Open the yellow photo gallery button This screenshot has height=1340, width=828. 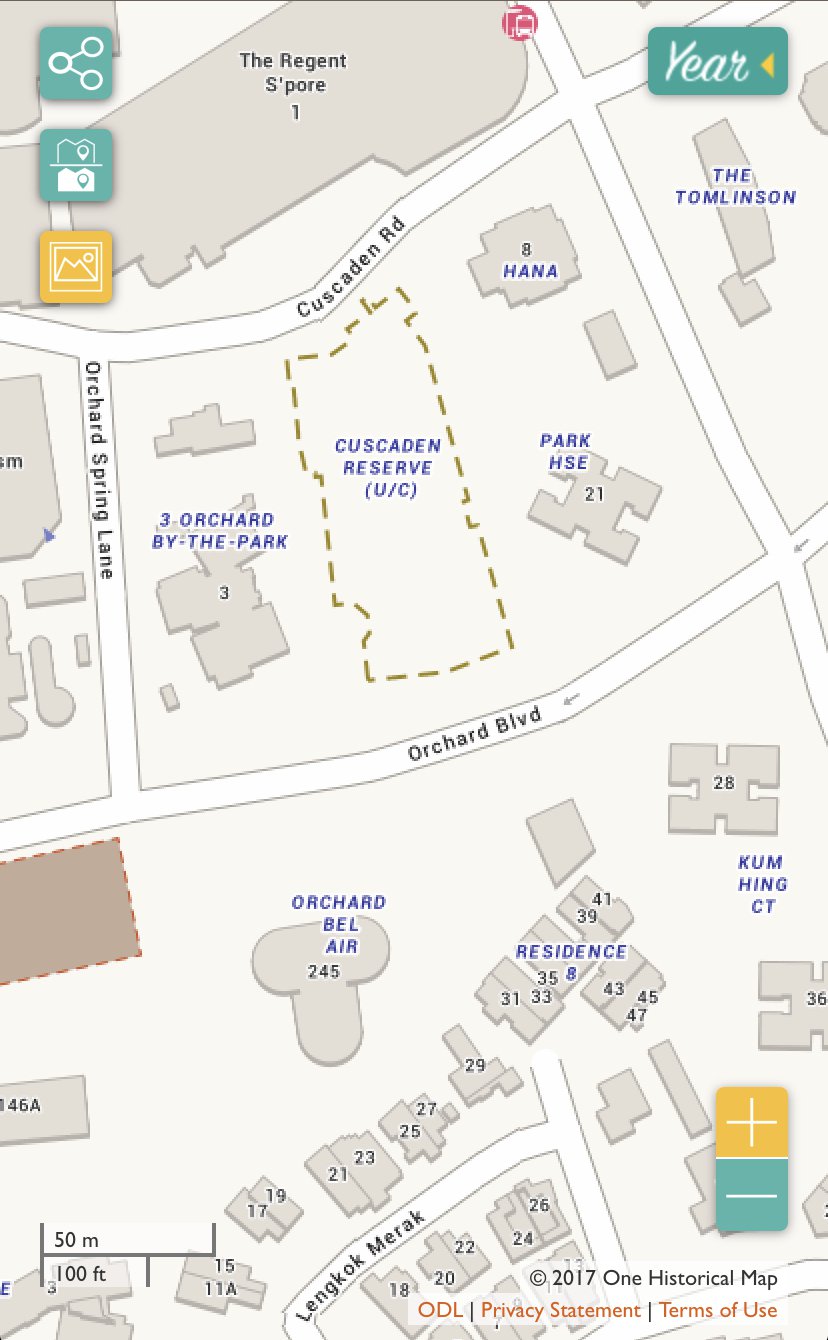coord(76,266)
